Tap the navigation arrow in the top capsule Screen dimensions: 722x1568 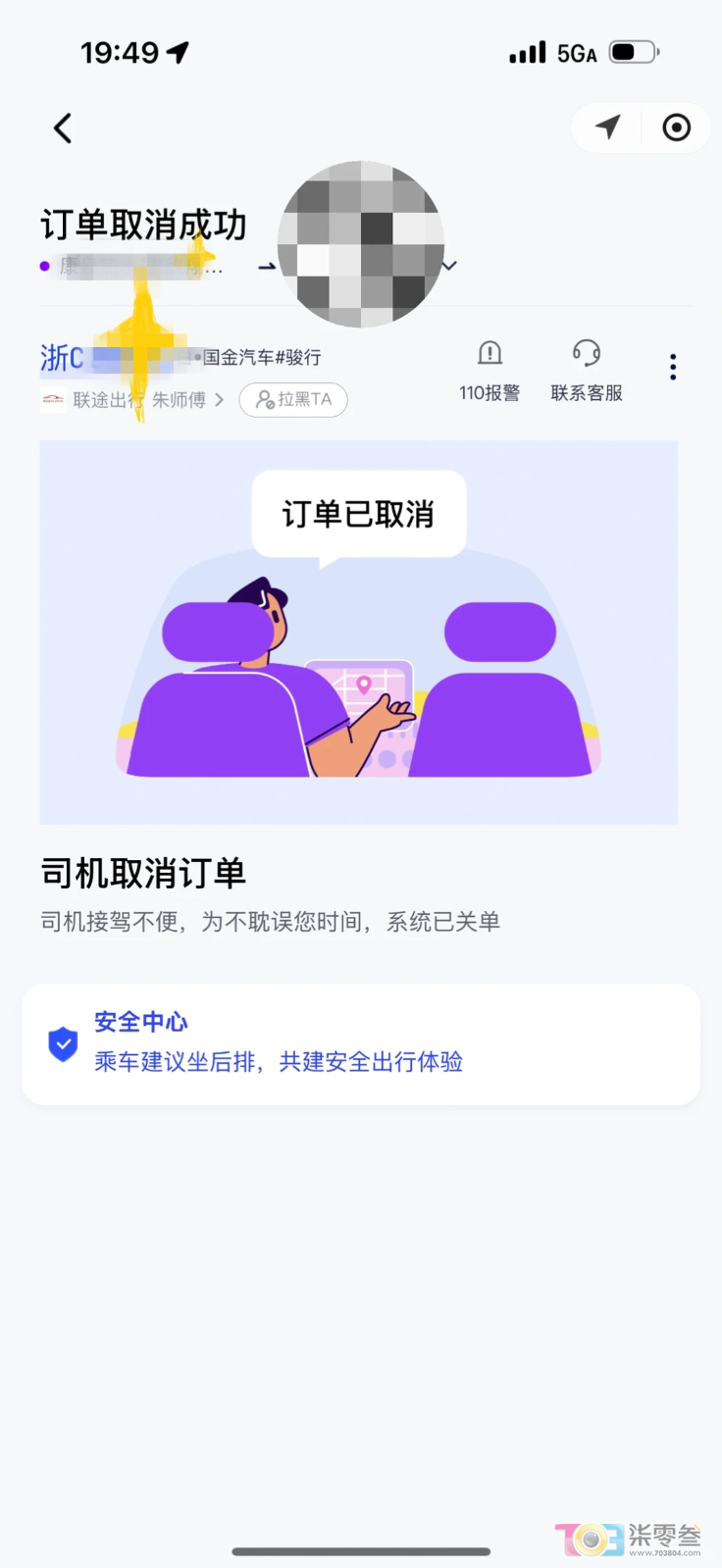pos(606,127)
